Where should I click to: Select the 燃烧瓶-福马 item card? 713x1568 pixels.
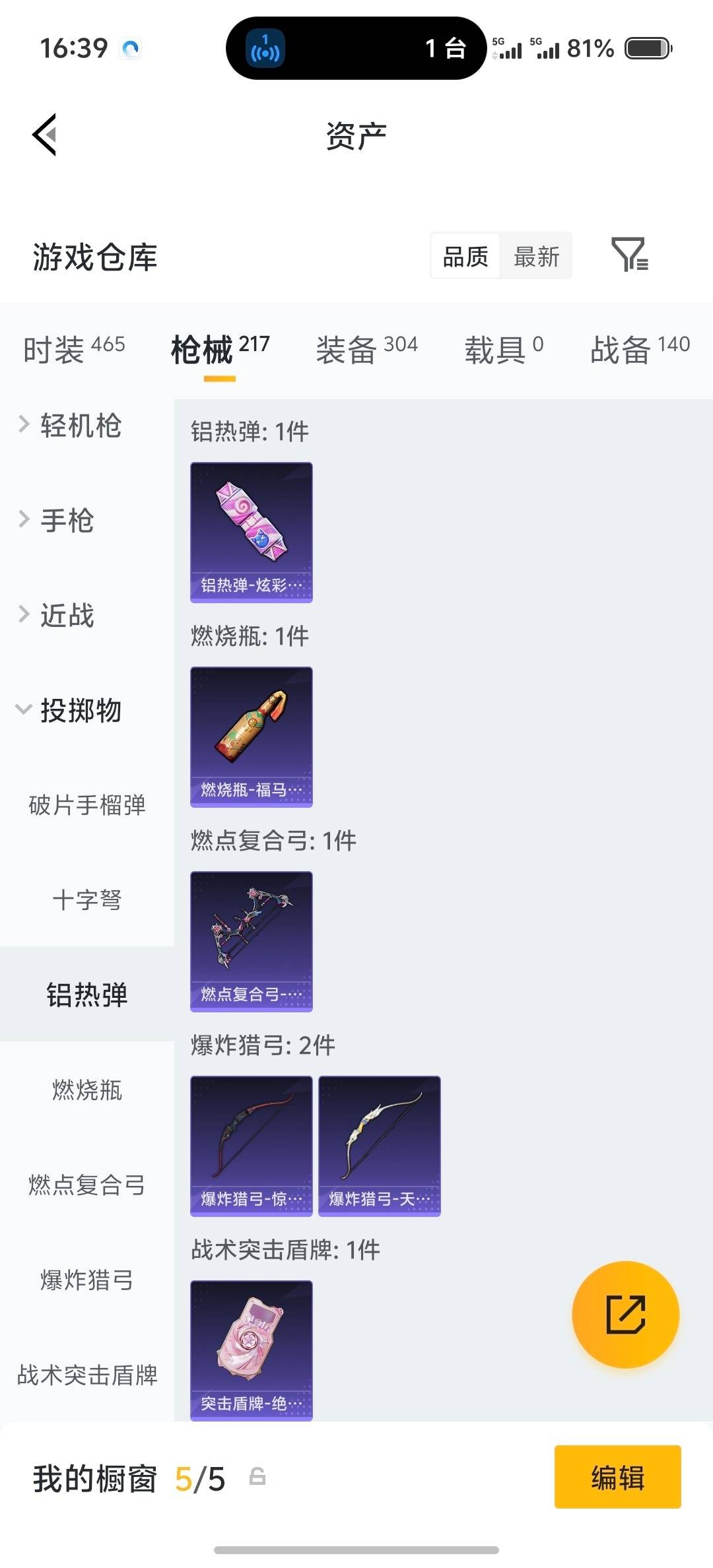251,737
